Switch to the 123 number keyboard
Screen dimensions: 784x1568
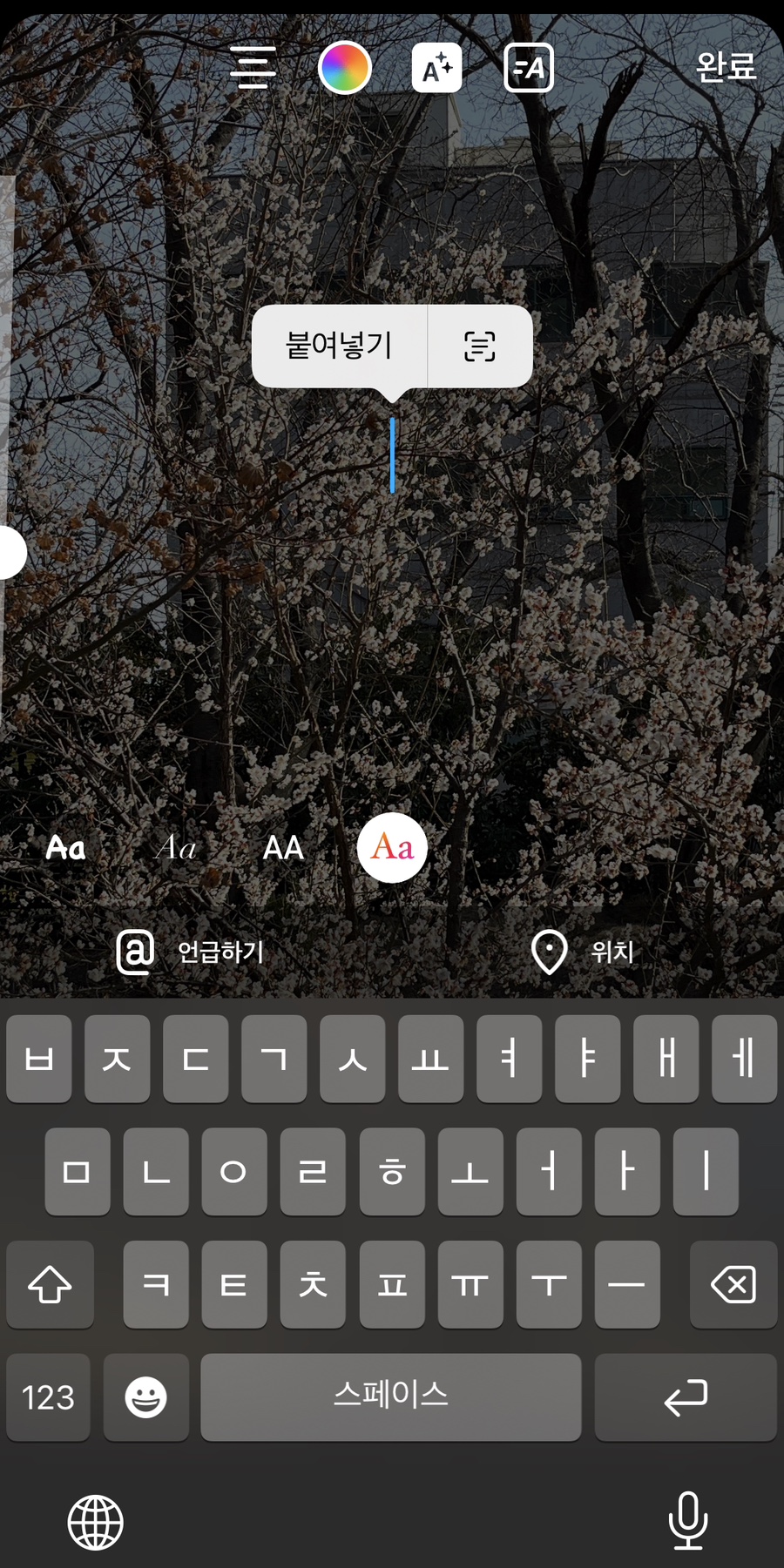point(48,1397)
